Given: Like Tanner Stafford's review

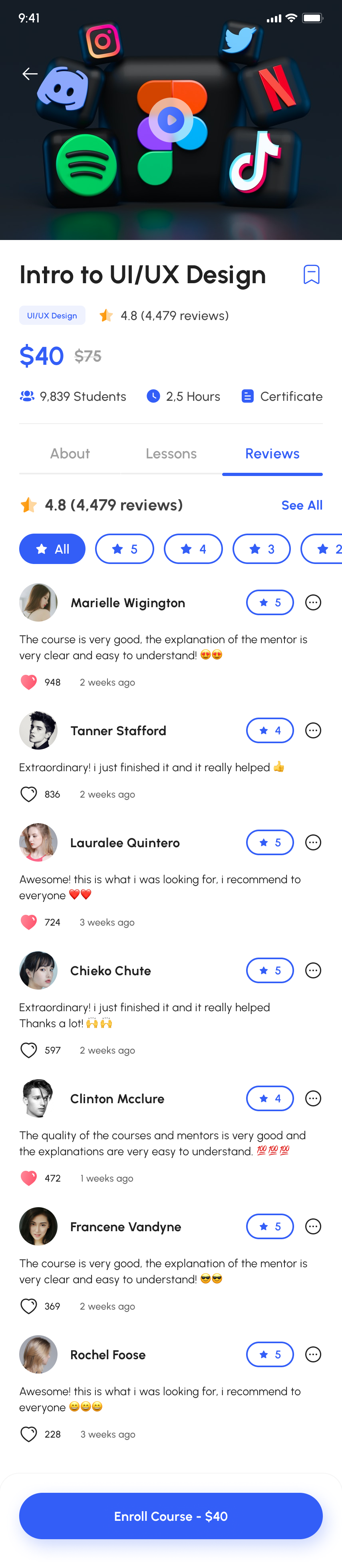Looking at the screenshot, I should coord(28,794).
